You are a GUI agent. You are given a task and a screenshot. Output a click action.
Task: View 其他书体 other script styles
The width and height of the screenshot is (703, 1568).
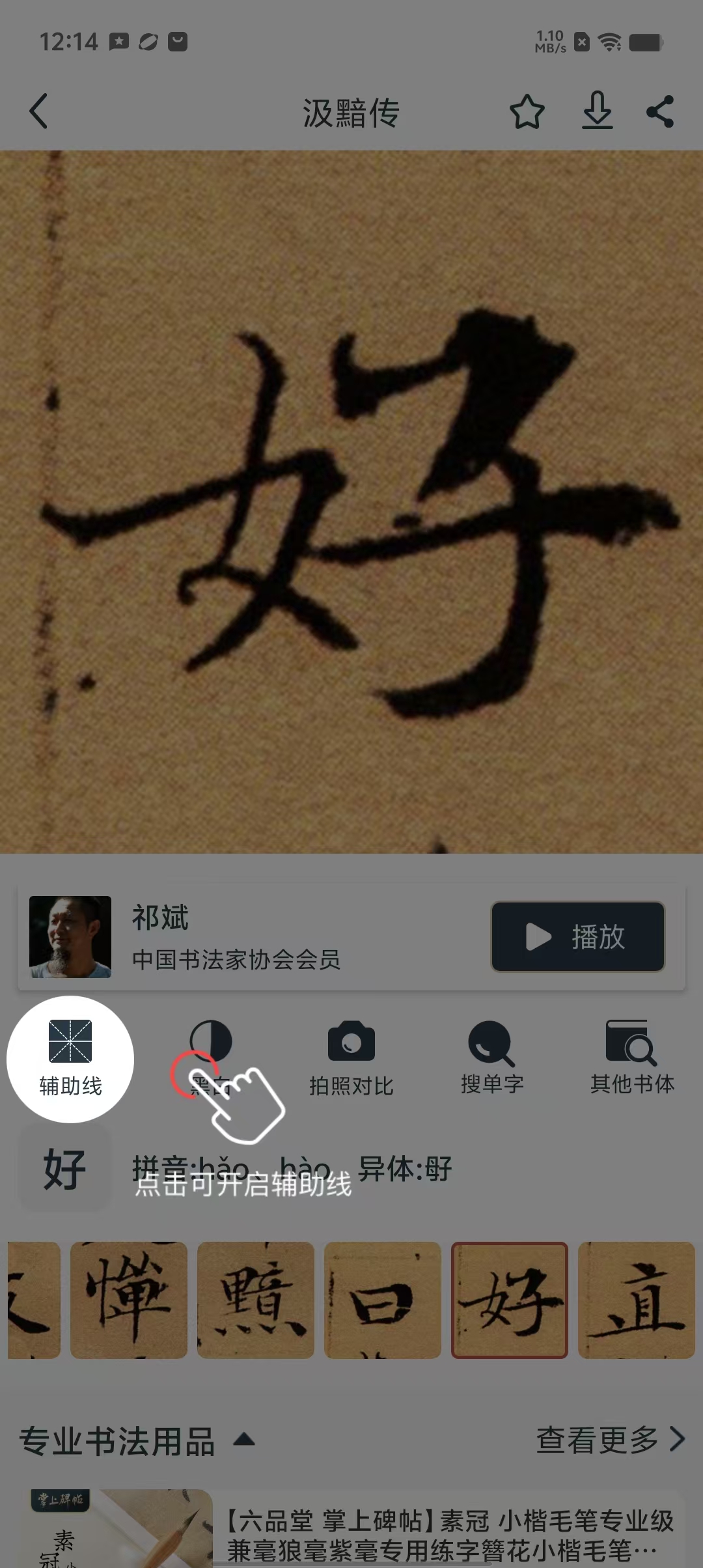[x=632, y=1059]
